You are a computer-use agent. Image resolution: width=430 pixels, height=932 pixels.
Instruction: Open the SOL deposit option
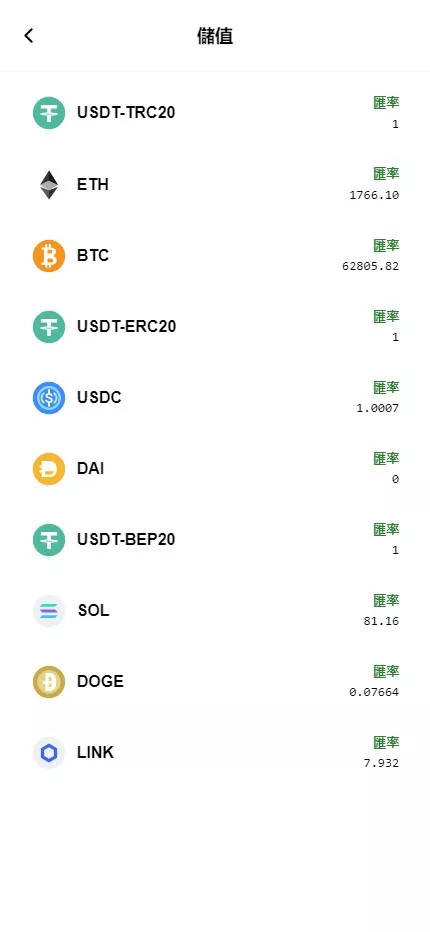coord(215,610)
